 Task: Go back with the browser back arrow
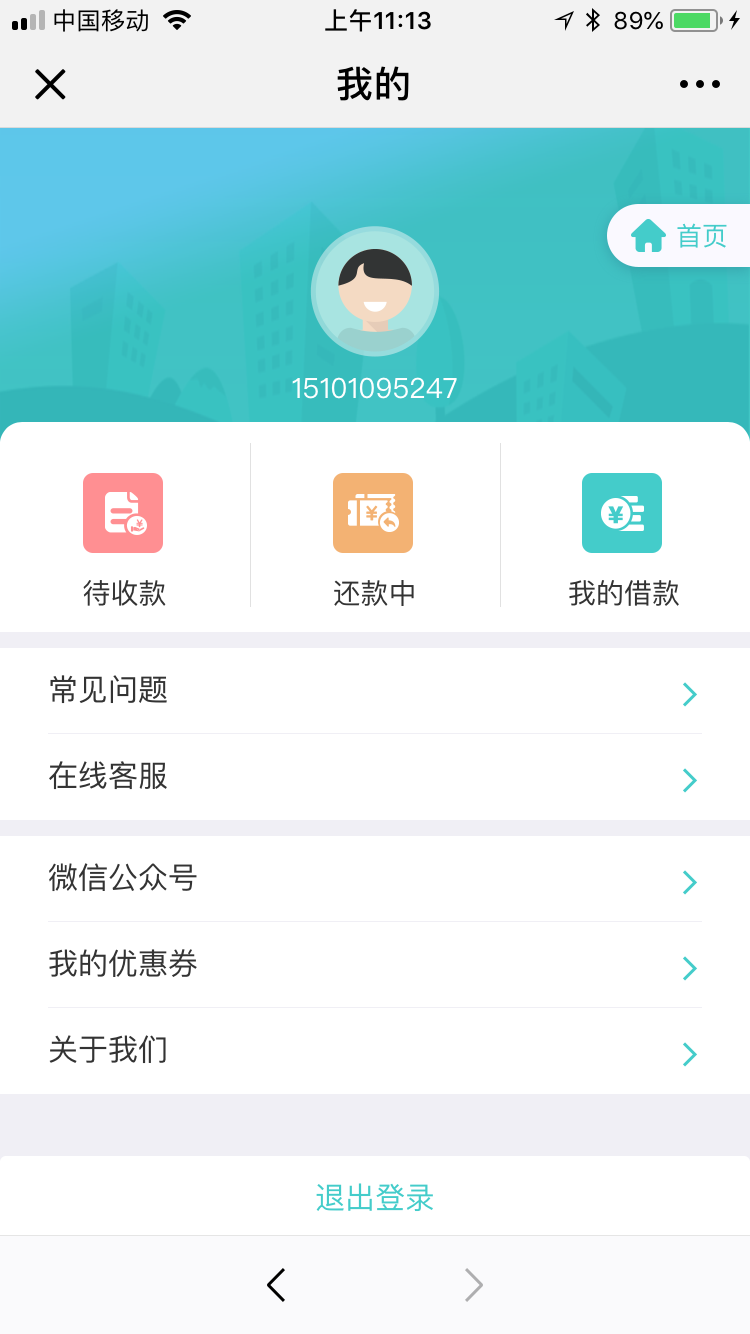click(x=277, y=1285)
